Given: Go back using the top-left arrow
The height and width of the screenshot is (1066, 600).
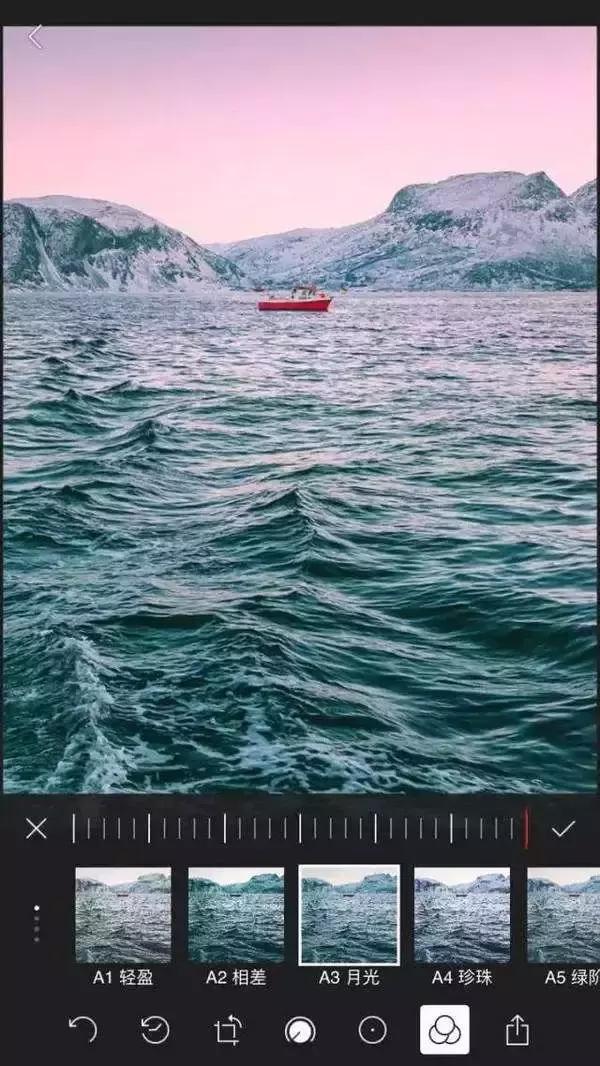Looking at the screenshot, I should [x=35, y=37].
